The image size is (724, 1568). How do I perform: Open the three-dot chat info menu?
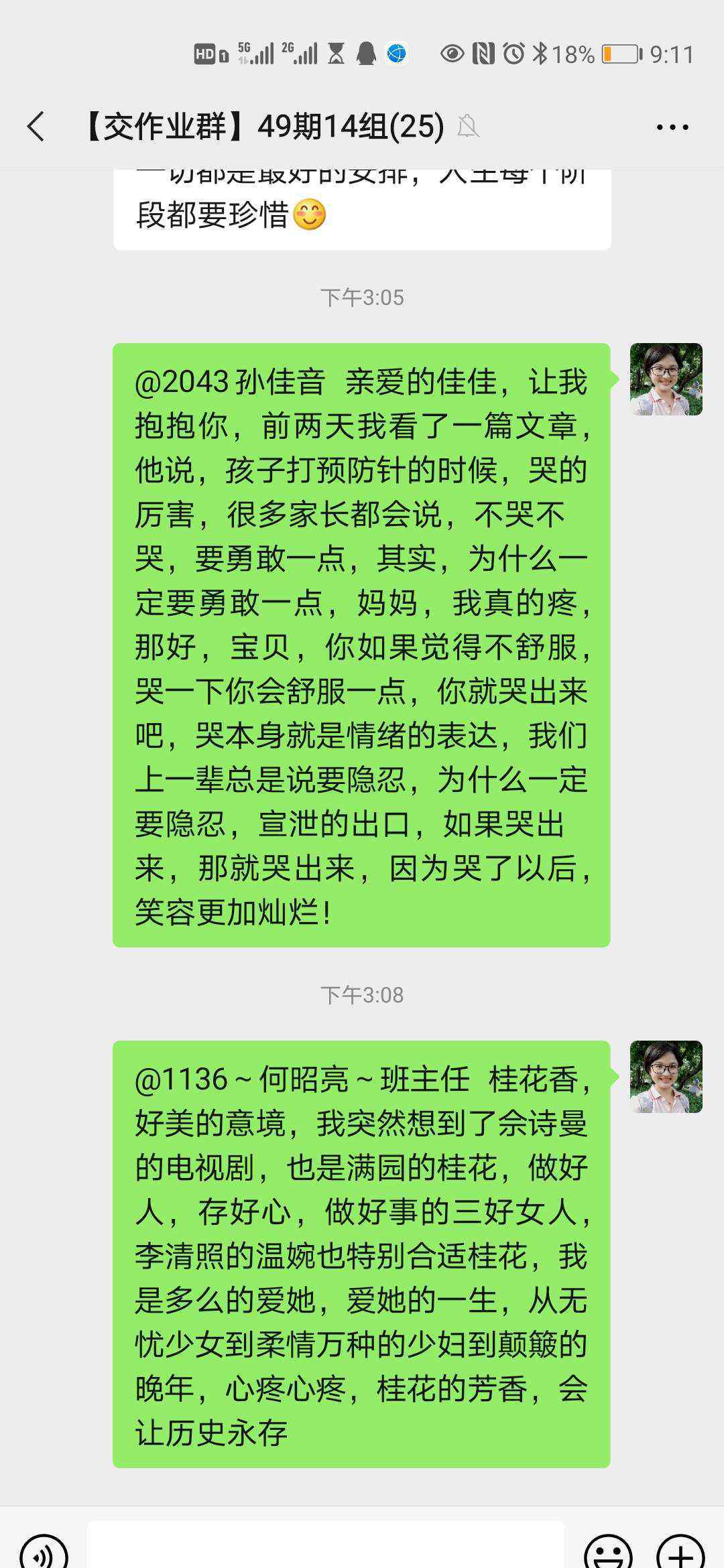click(672, 127)
